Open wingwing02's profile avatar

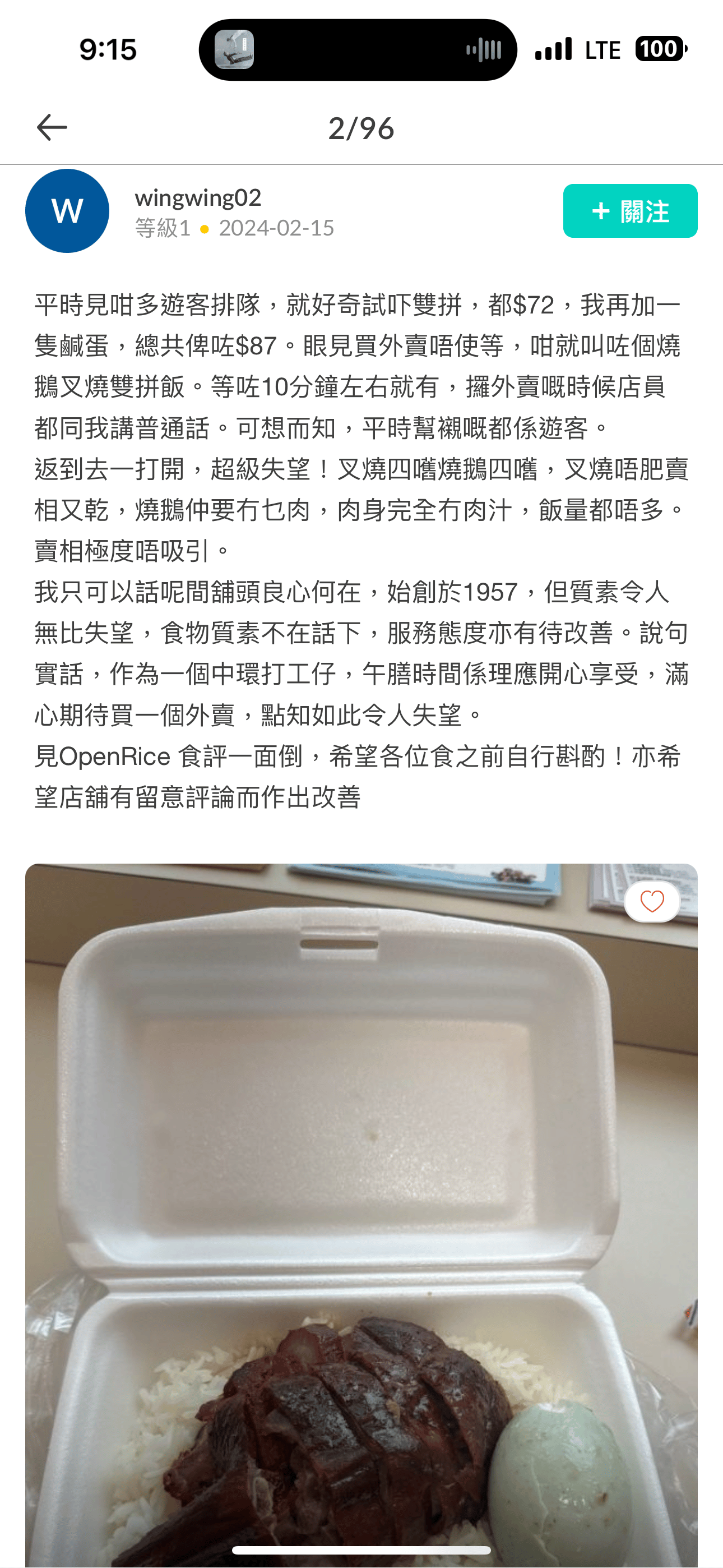click(x=67, y=211)
